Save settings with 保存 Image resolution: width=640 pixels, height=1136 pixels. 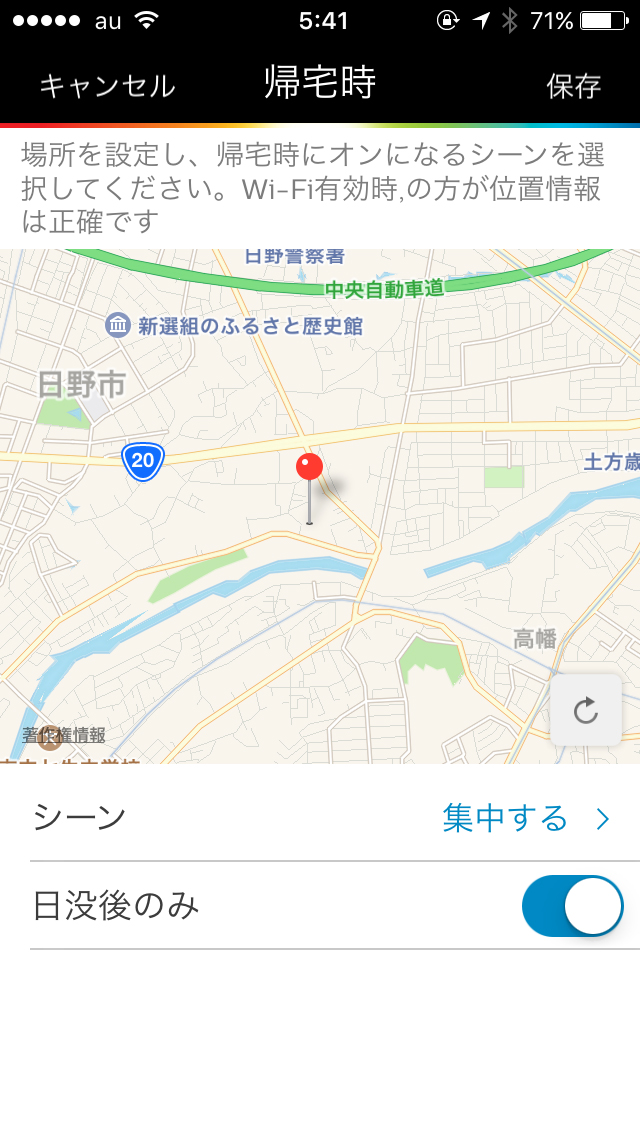(573, 86)
